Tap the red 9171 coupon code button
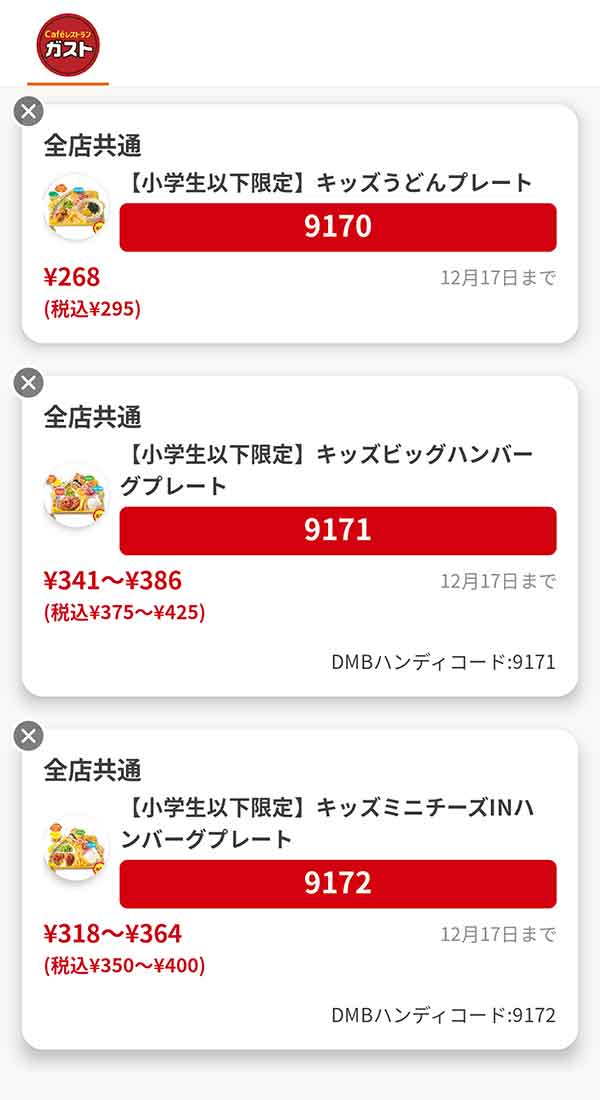 [337, 530]
